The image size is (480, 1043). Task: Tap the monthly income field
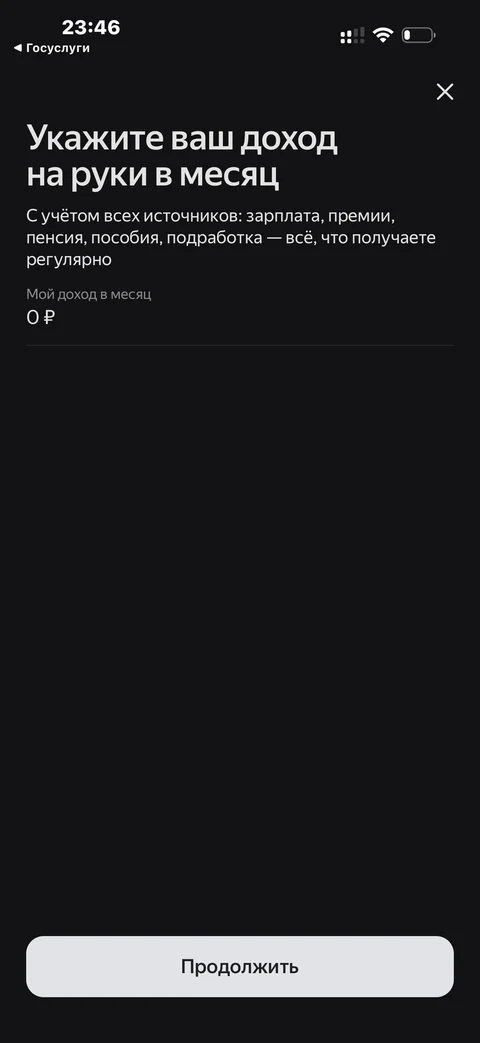[240, 316]
